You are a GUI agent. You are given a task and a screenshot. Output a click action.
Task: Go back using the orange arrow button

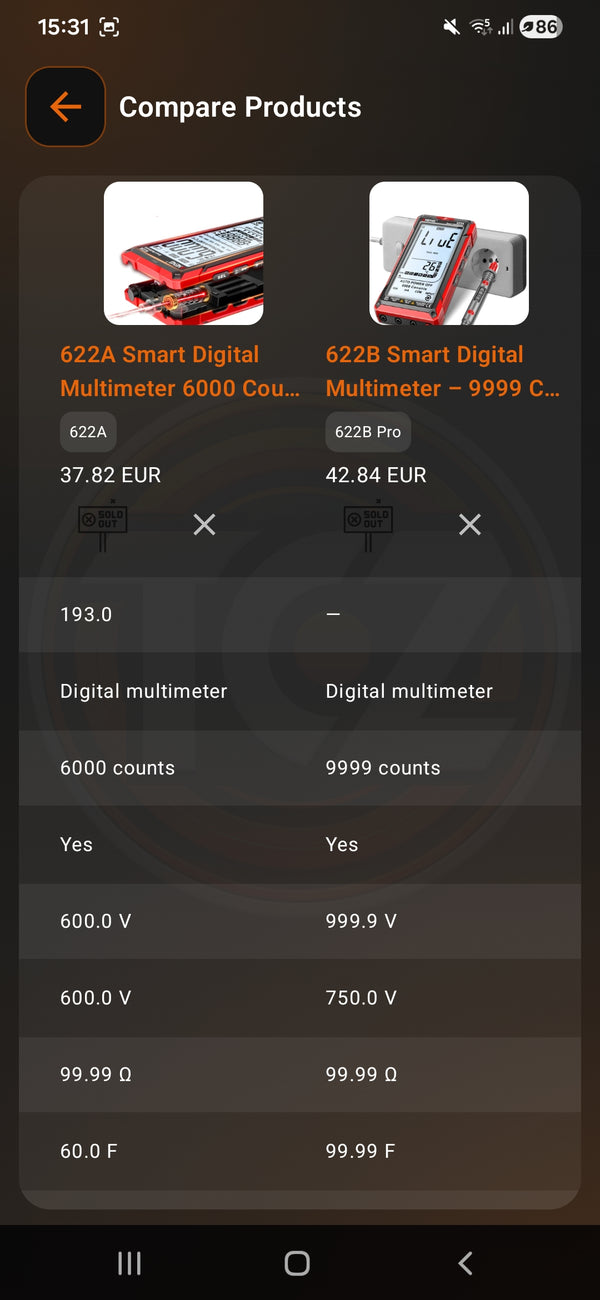65,107
